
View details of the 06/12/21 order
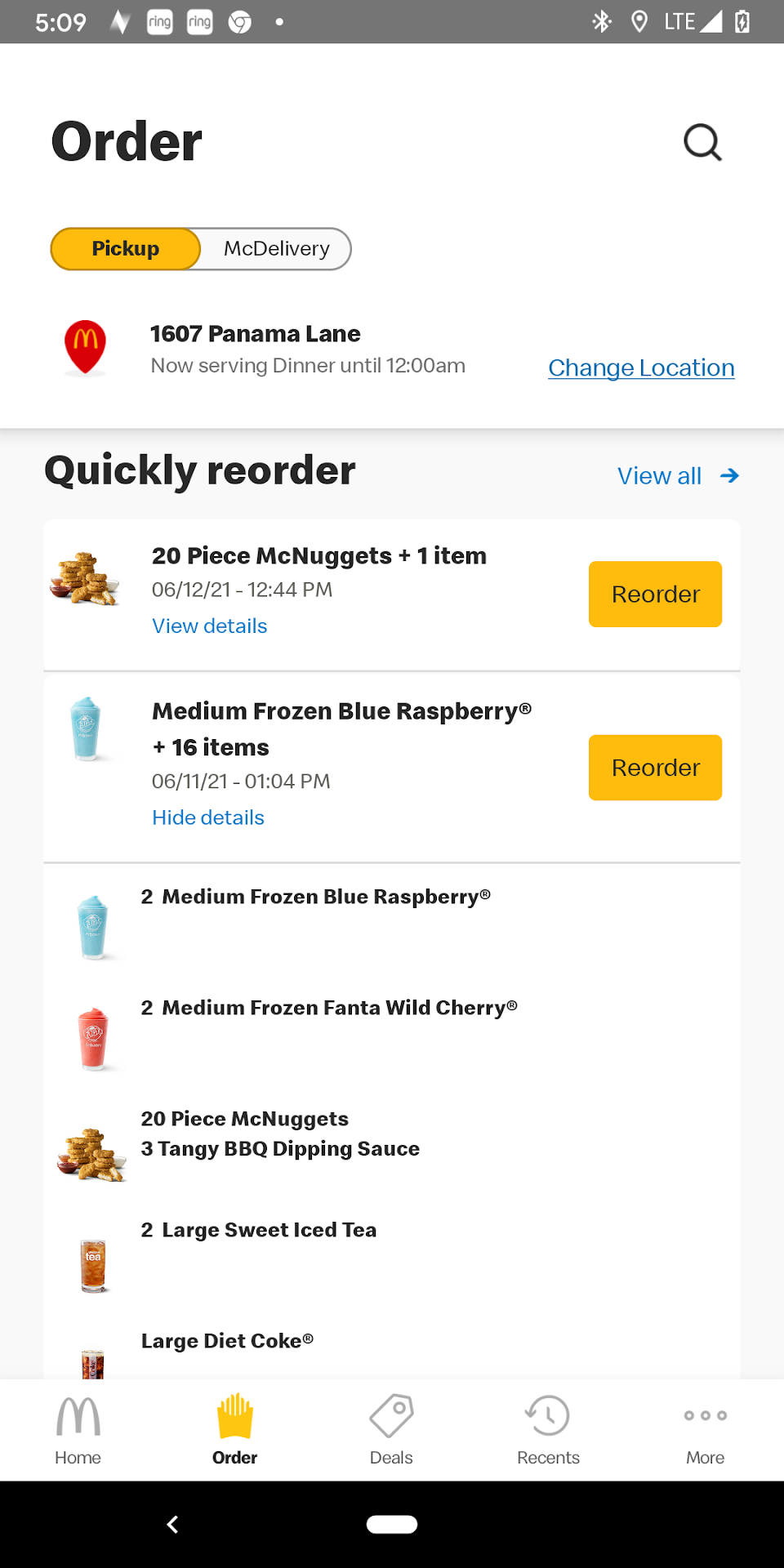pos(210,626)
